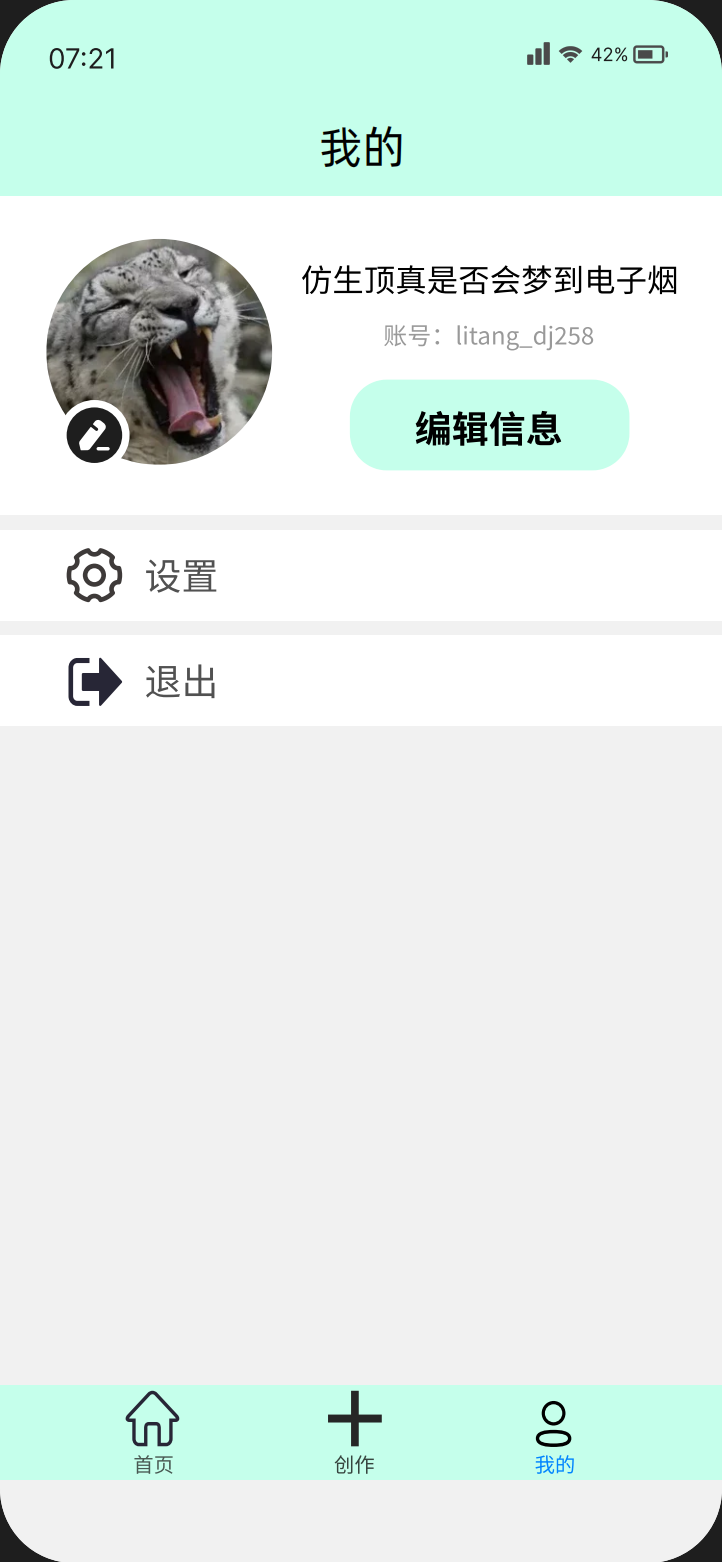
Task: Select the 首页 home icon
Action: click(x=152, y=1417)
